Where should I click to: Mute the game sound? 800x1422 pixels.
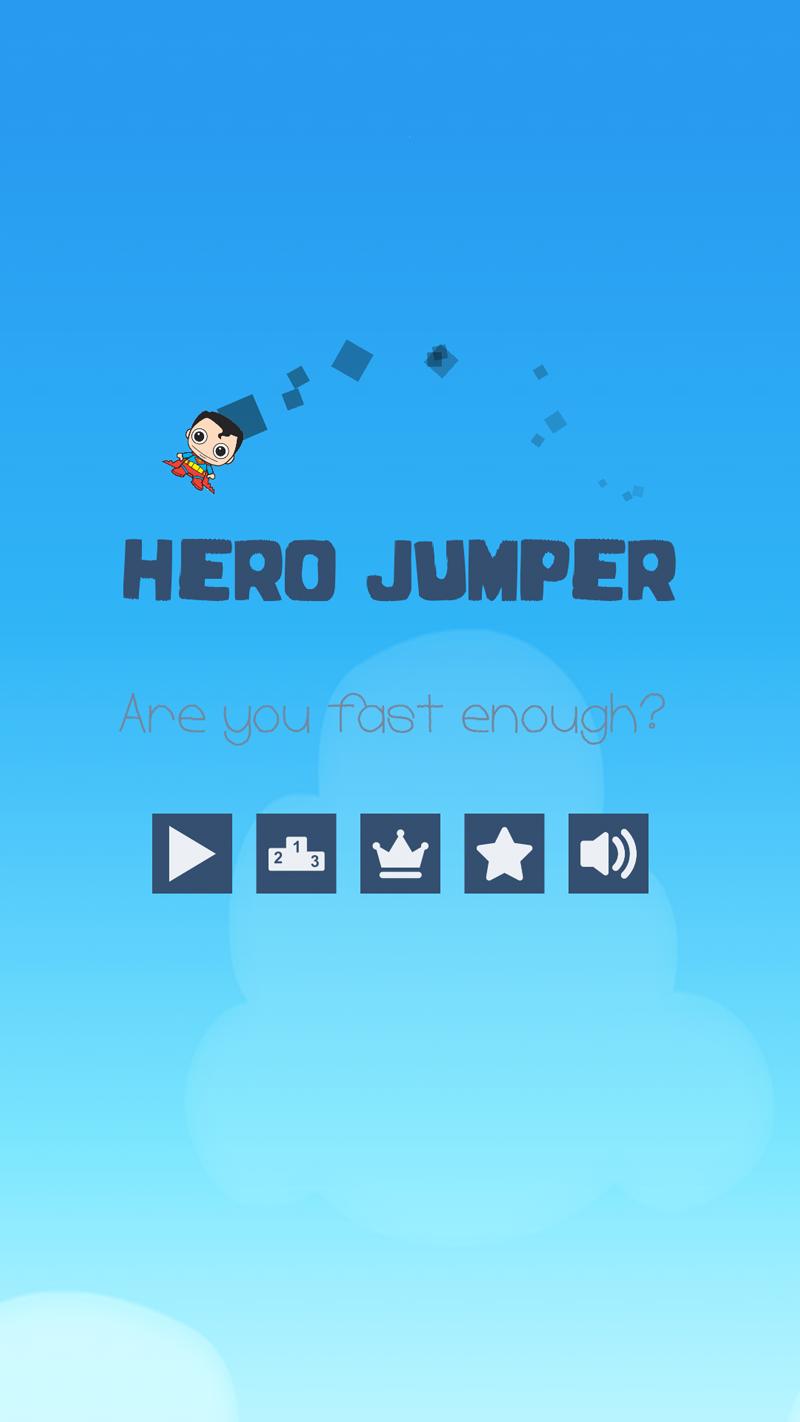pos(608,853)
